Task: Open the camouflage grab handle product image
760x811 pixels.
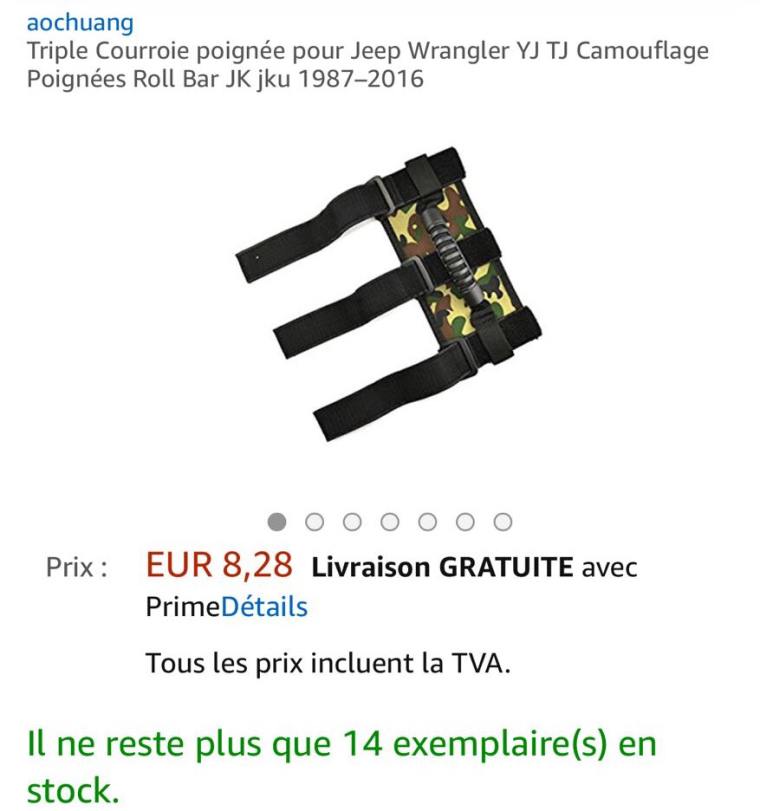Action: (391, 295)
